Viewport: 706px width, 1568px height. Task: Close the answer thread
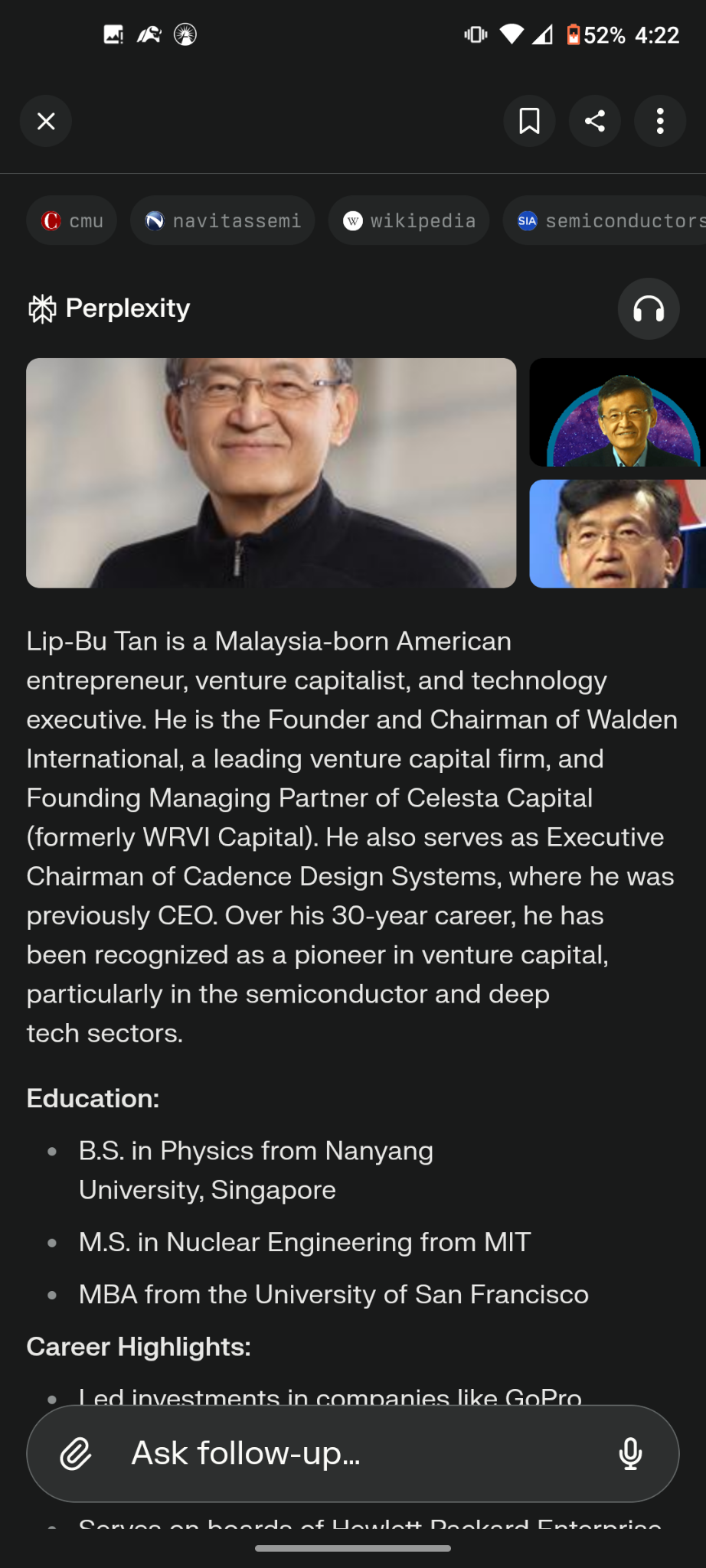[x=46, y=121]
